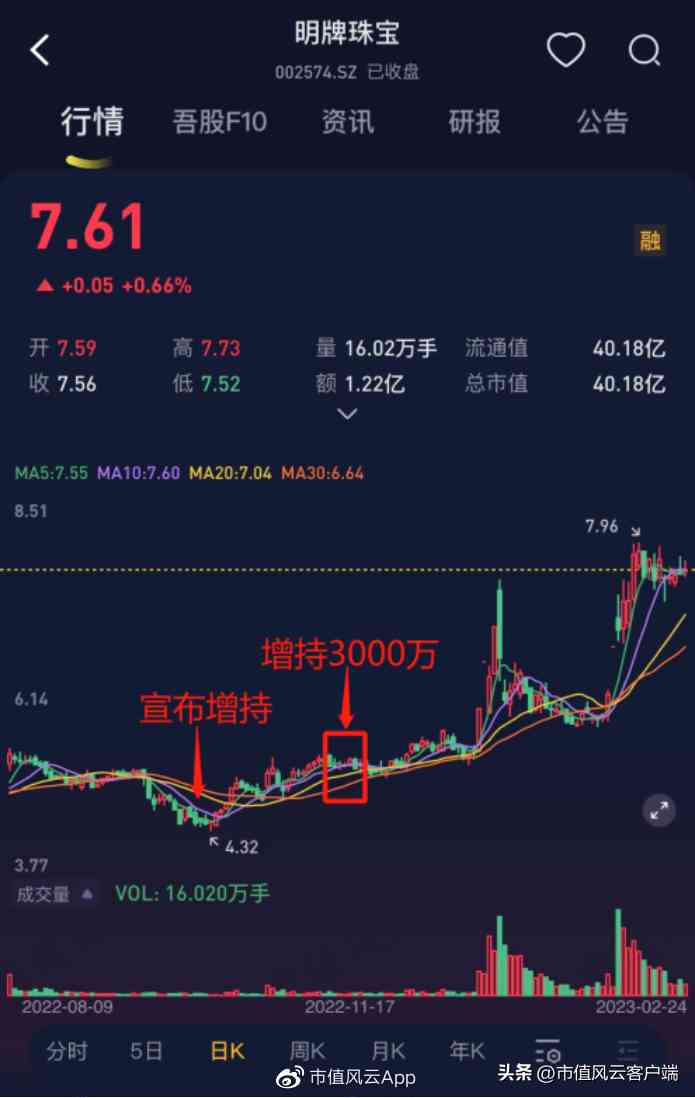Switch chart to 周K
Image resolution: width=695 pixels, height=1098 pixels.
tap(307, 1051)
